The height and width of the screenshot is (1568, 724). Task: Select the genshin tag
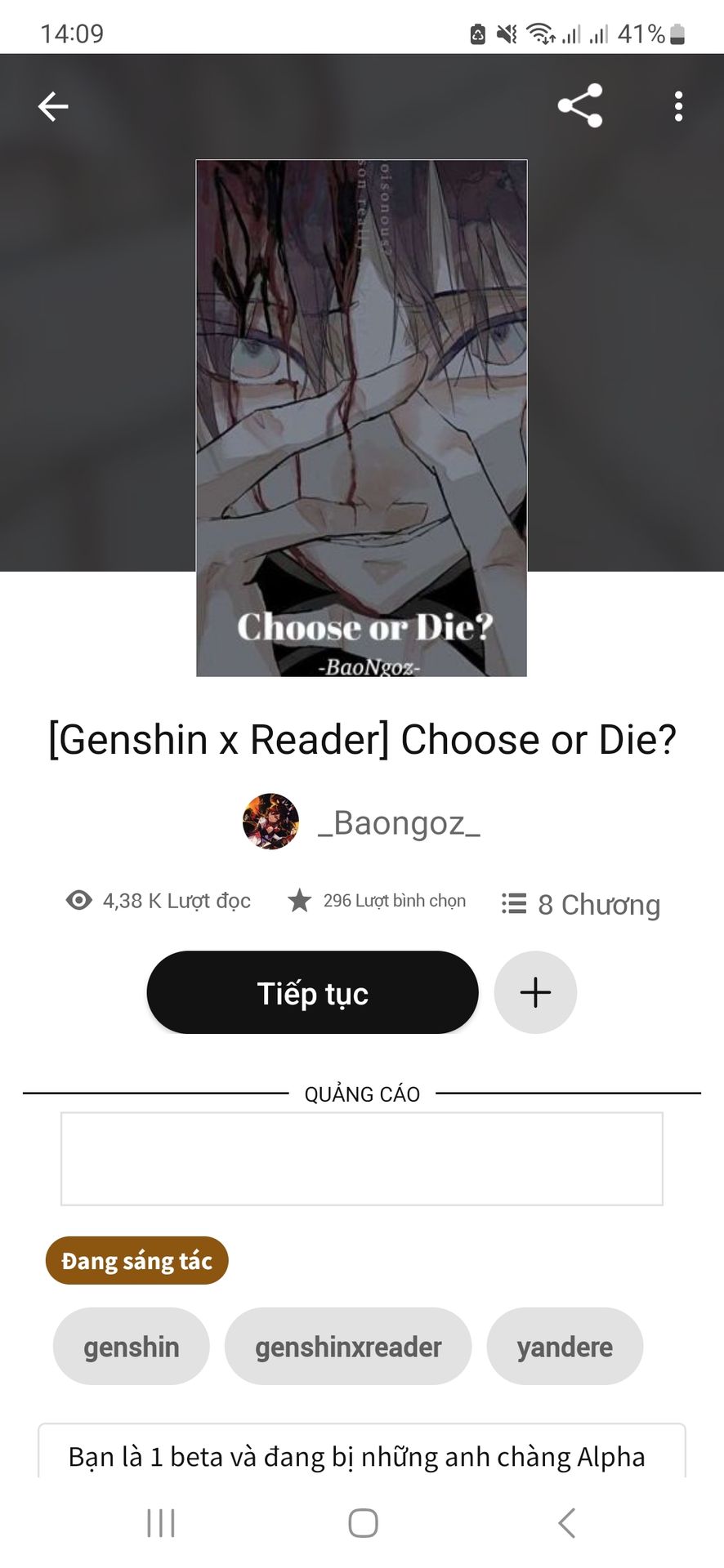coord(132,1347)
